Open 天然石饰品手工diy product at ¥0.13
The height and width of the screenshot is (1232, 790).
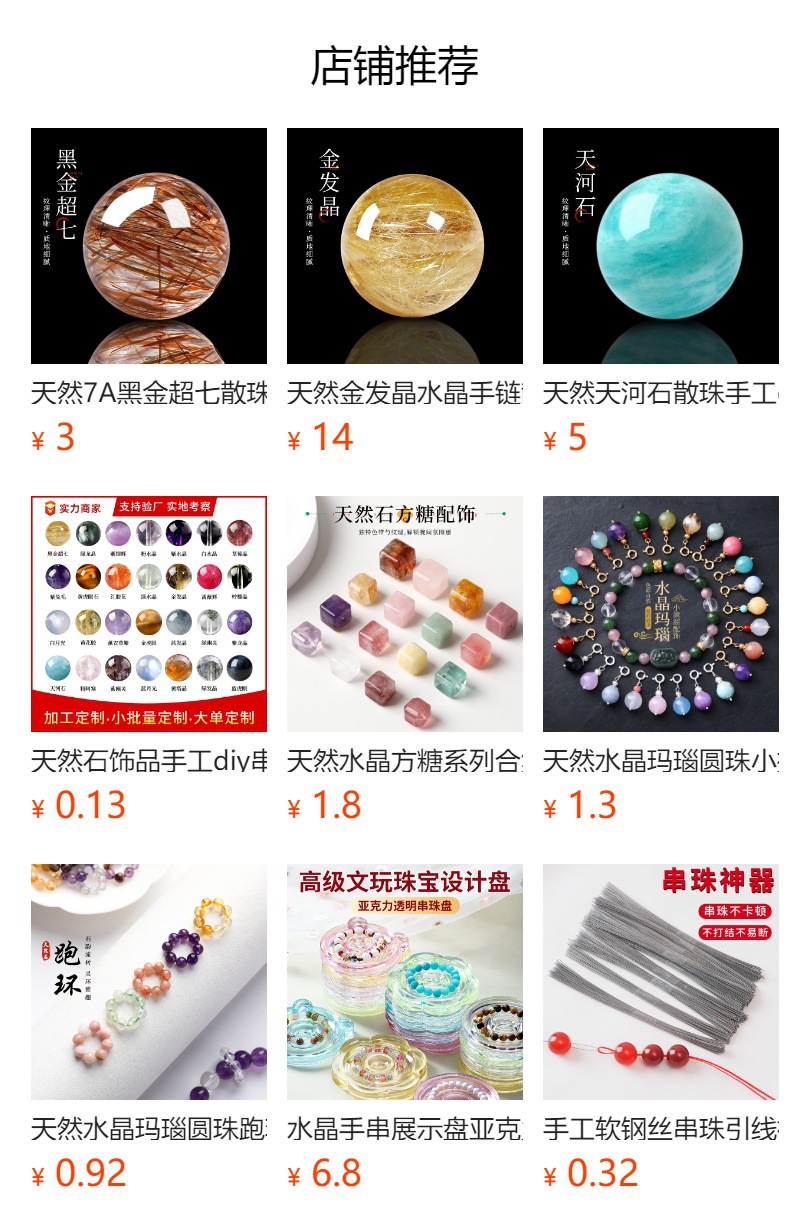click(149, 660)
